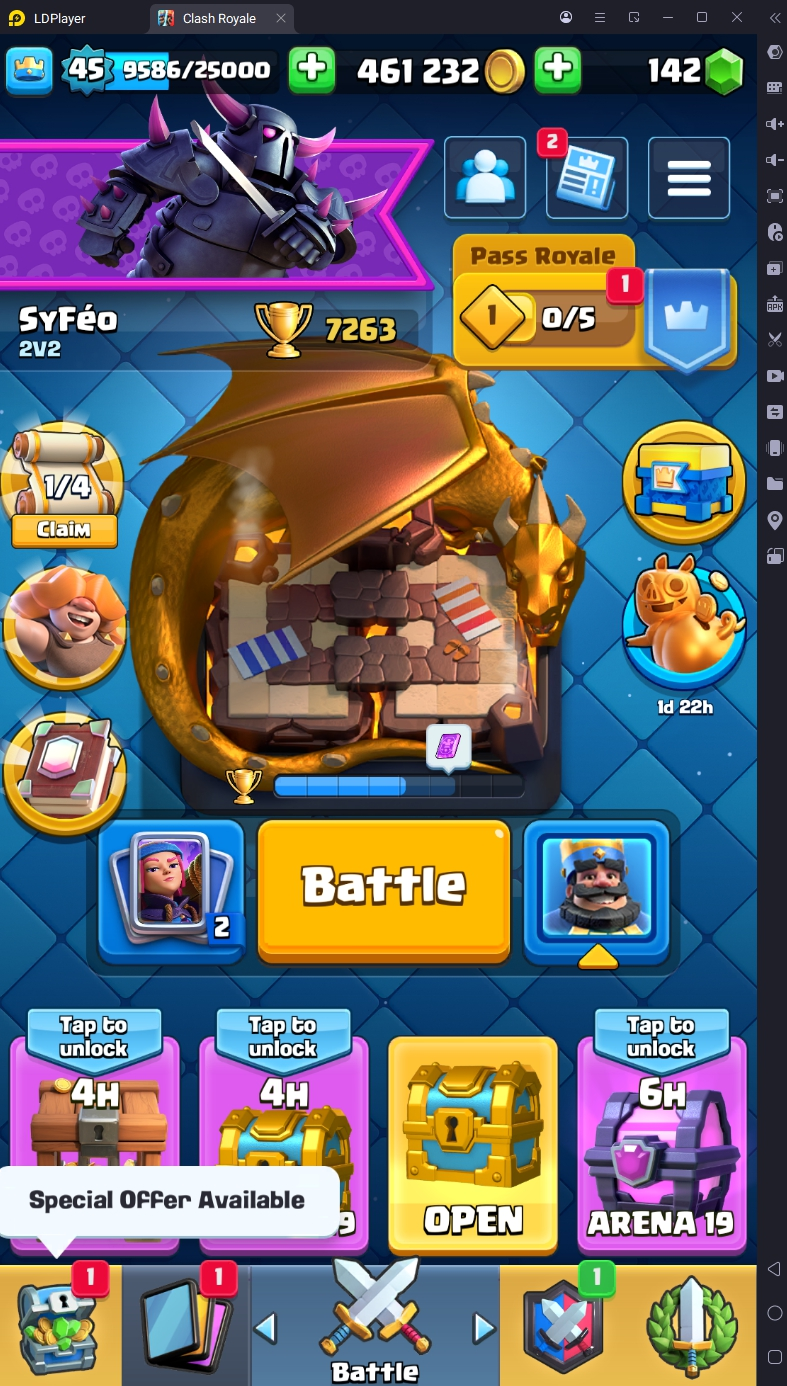The height and width of the screenshot is (1386, 787).
Task: Switch to the Clan tab
Action: (x=564, y=1325)
